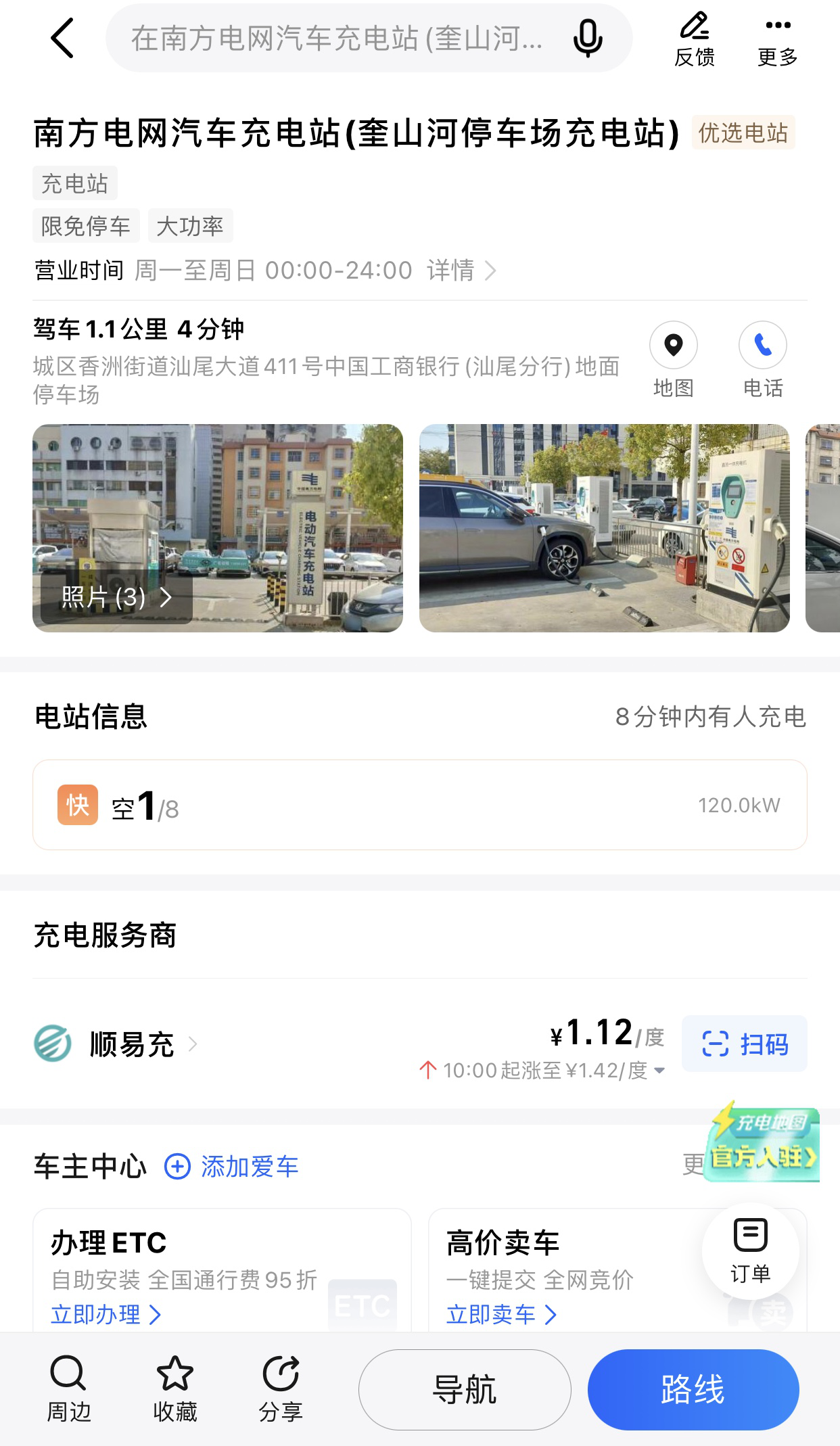
Task: Tap the 导航 navigation button
Action: click(465, 1389)
